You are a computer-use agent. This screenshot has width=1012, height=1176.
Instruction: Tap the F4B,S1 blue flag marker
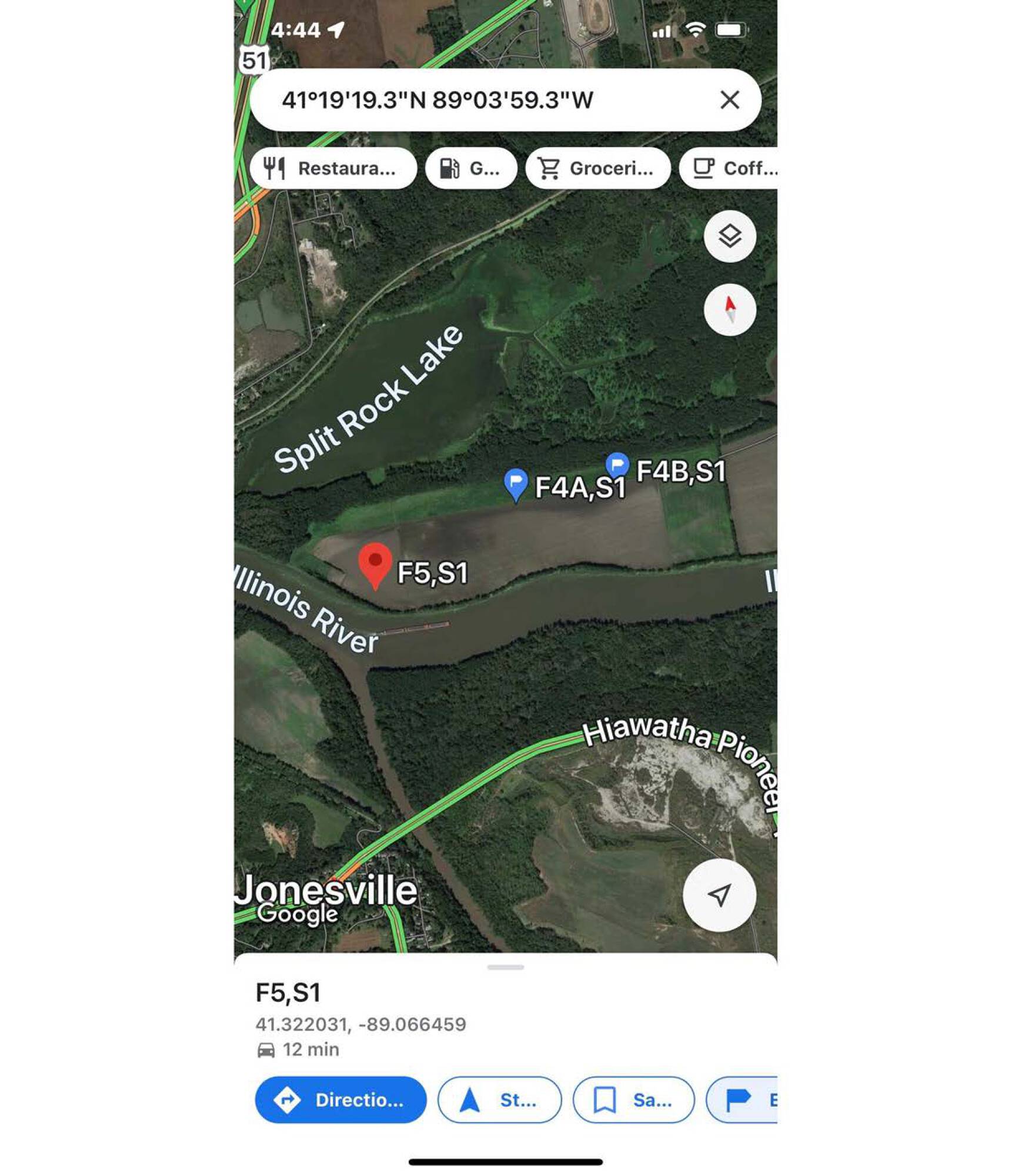click(x=617, y=466)
